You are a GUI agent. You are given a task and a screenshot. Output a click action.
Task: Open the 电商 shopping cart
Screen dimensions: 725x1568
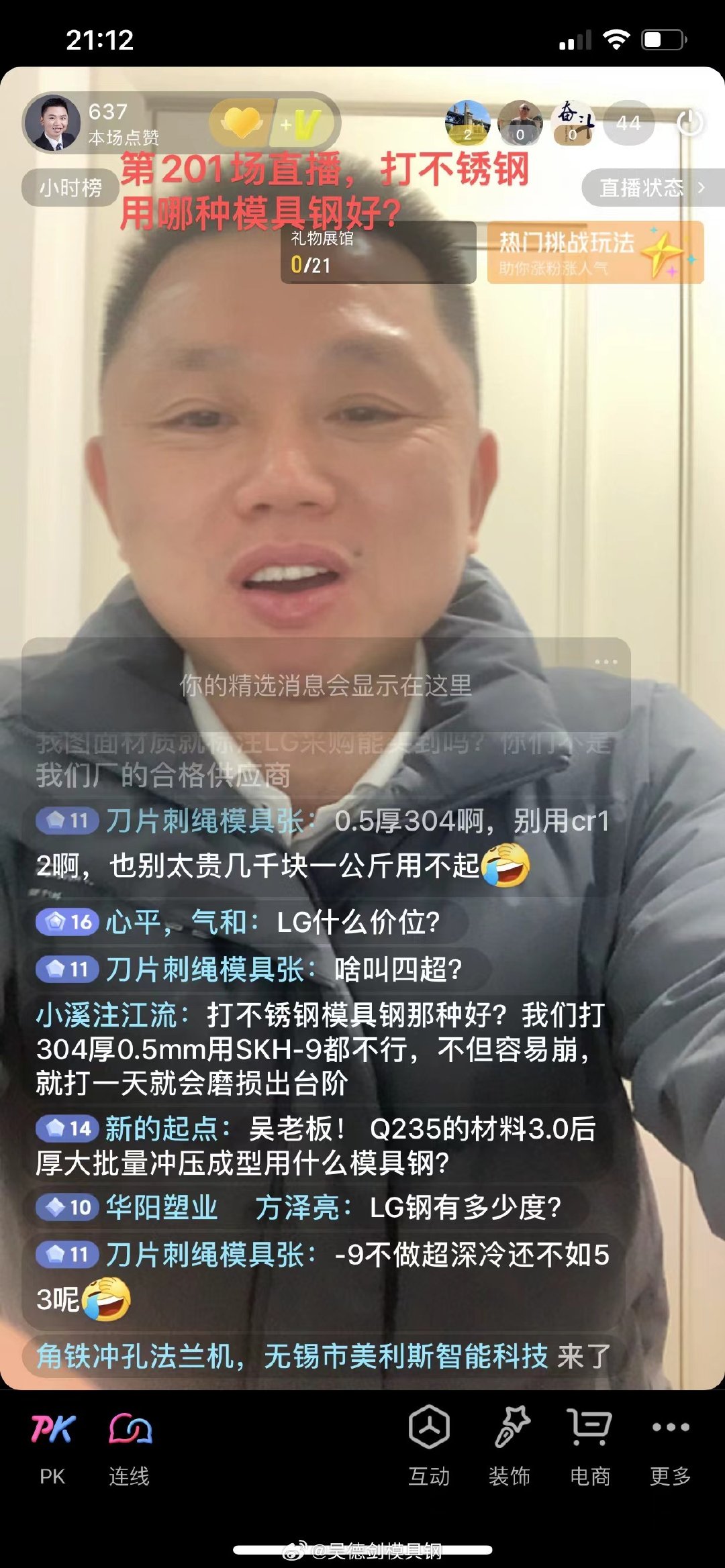point(590,1444)
